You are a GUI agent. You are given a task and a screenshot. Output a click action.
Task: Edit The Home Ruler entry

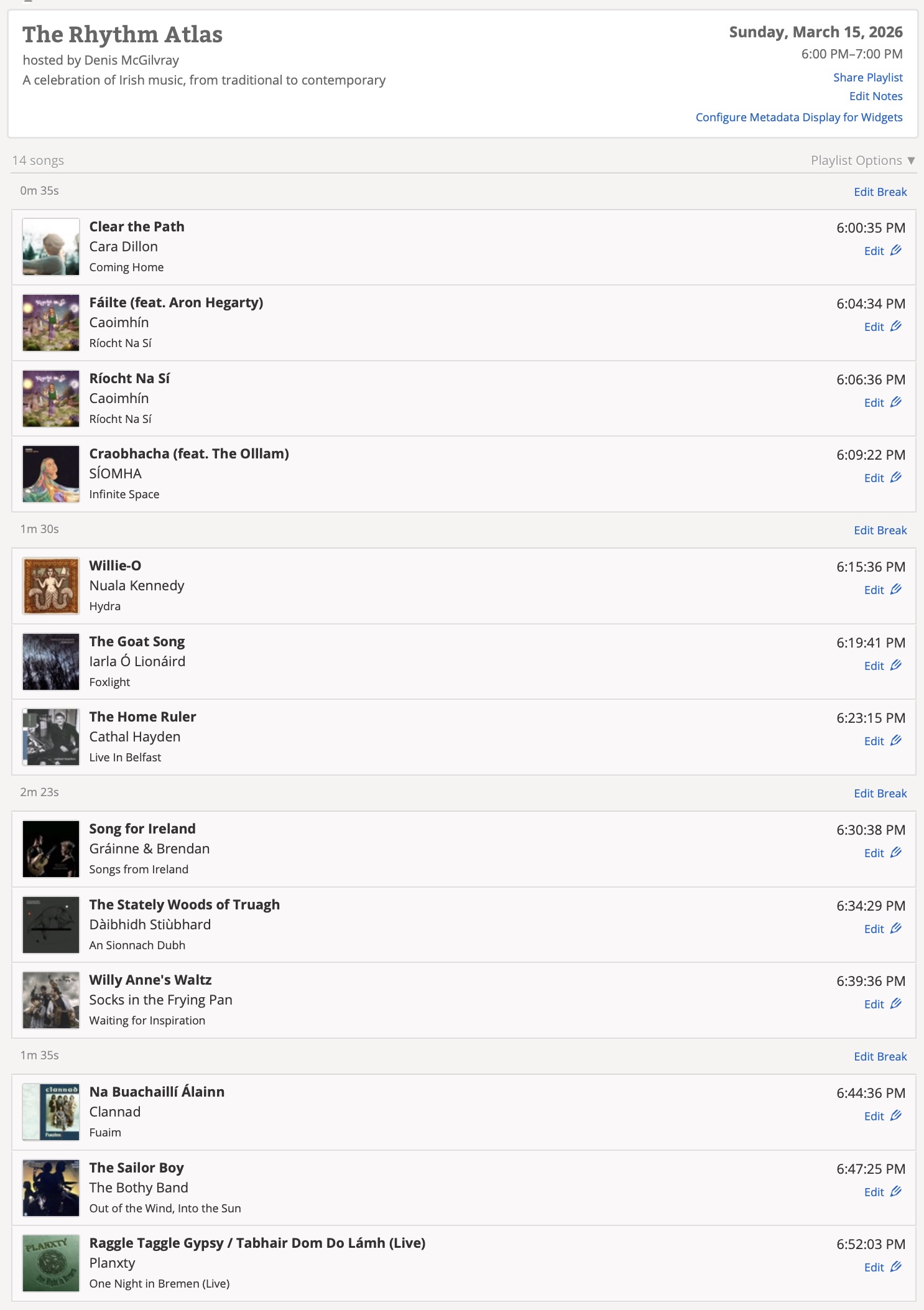pyautogui.click(x=882, y=741)
